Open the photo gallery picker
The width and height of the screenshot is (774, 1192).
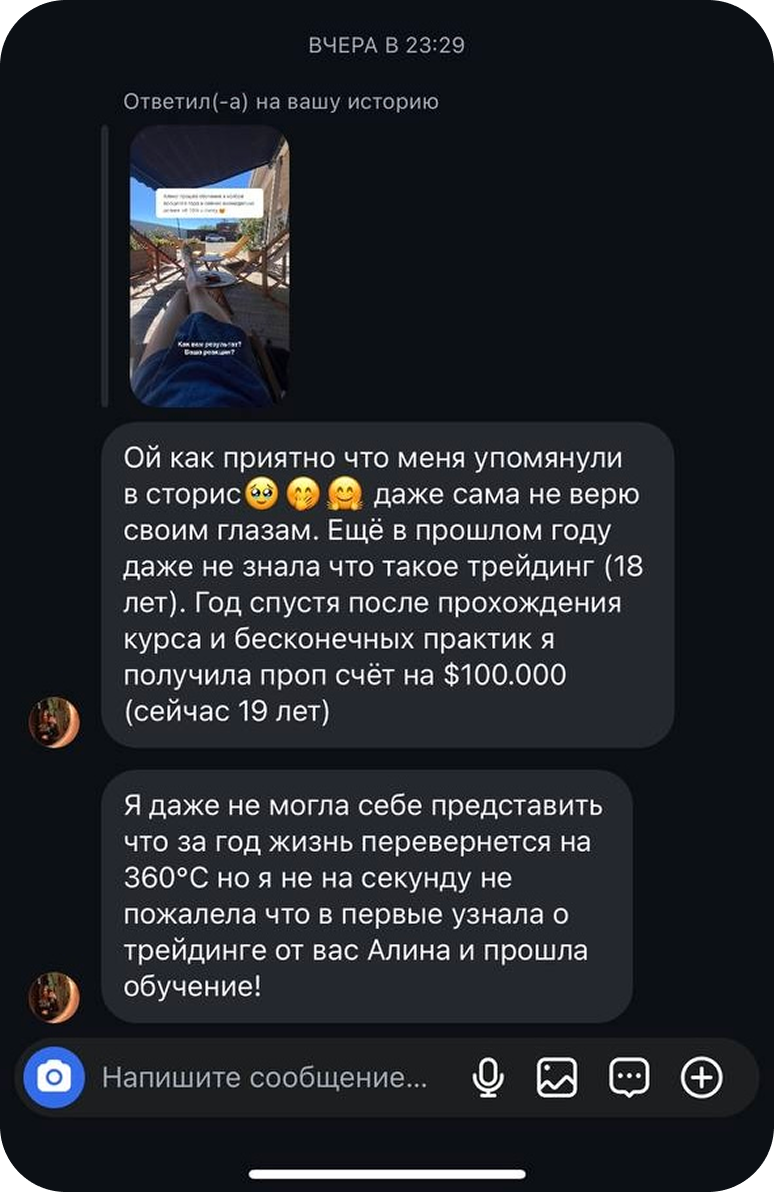click(557, 1077)
